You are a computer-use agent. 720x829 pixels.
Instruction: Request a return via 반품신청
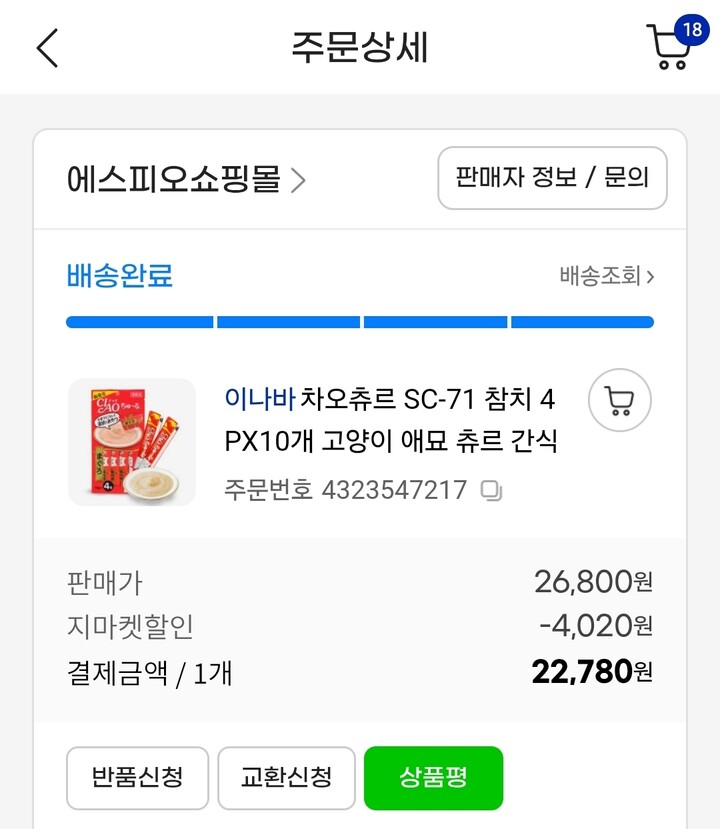point(137,777)
